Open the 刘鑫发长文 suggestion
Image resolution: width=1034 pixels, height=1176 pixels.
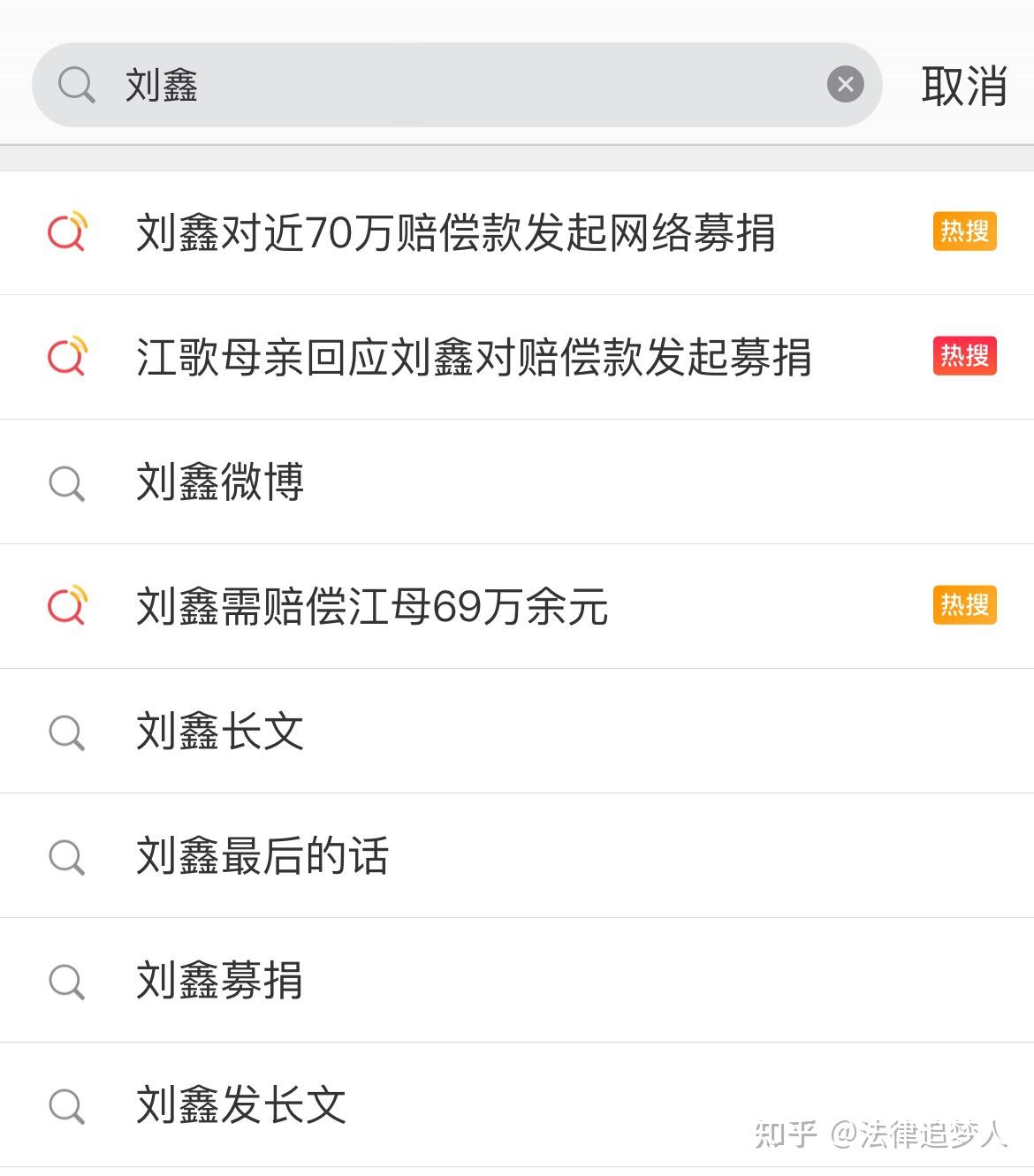[x=241, y=1105]
